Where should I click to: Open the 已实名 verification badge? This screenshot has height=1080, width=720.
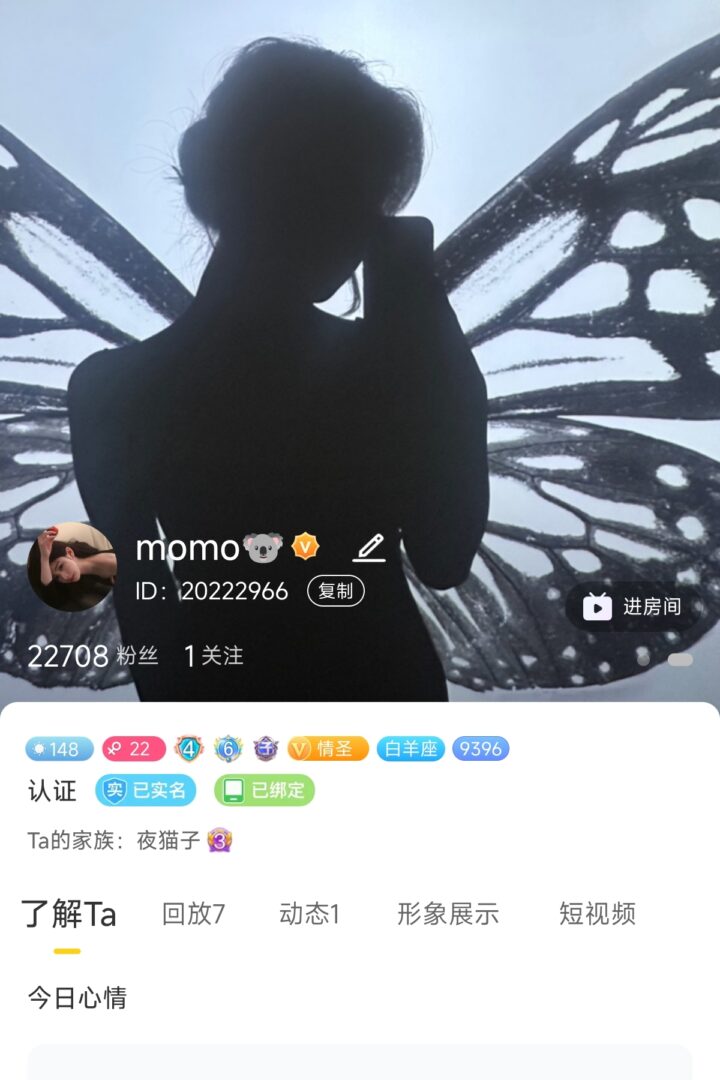tap(146, 790)
